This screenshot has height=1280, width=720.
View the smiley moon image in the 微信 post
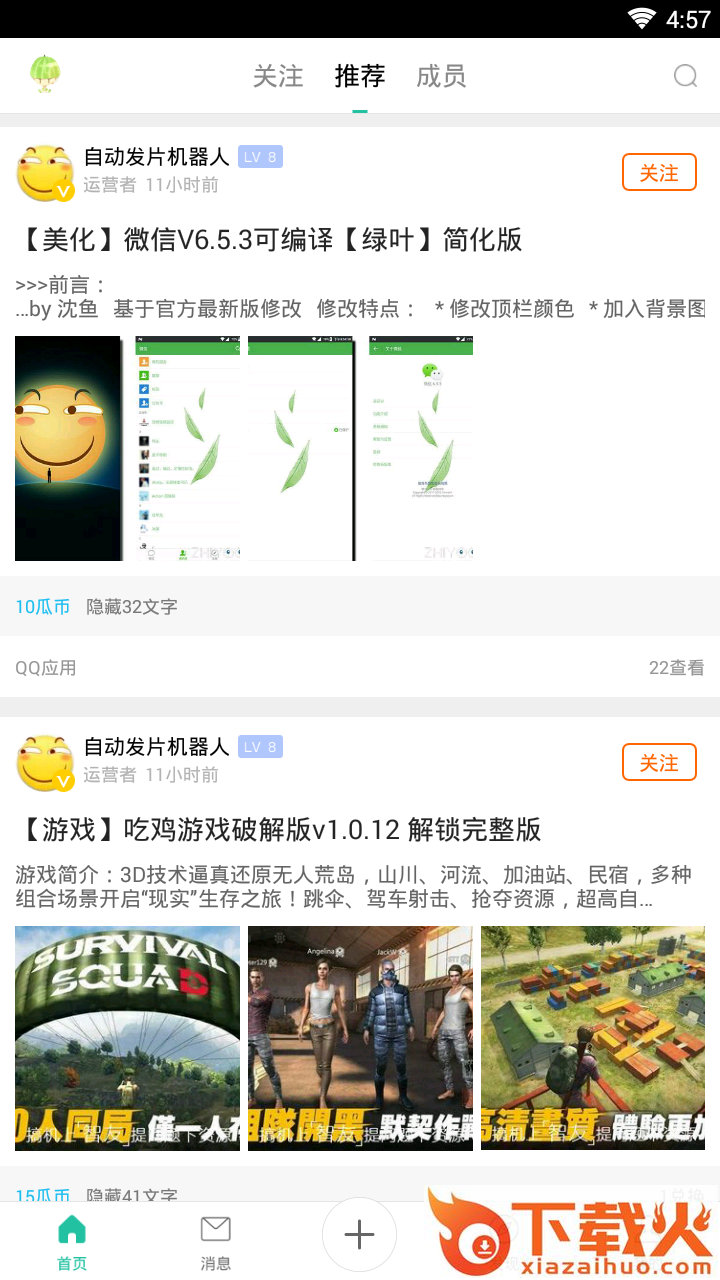(67, 448)
